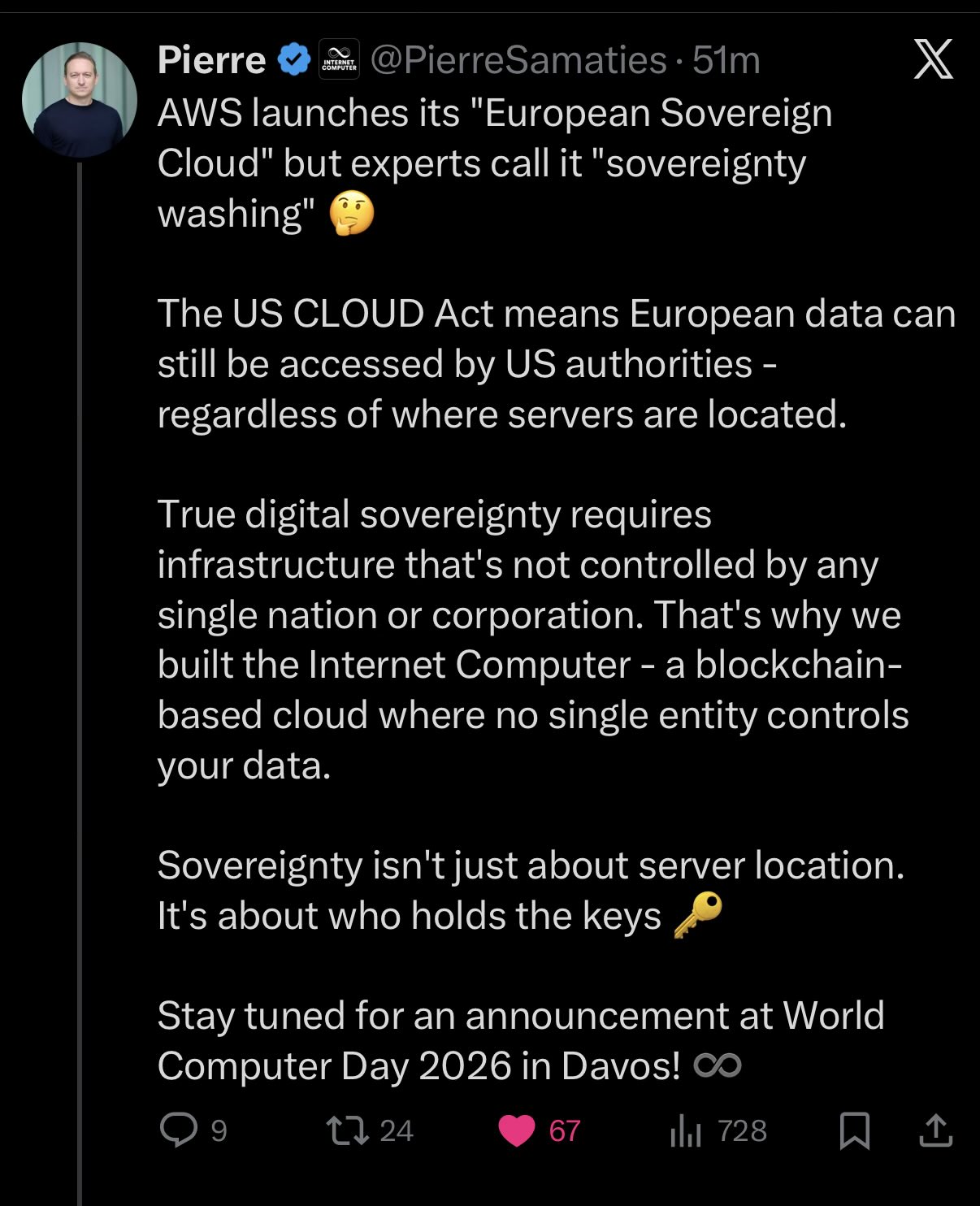This screenshot has height=1206, width=980.
Task: Open the @PierreSamaties handle
Action: 518,60
